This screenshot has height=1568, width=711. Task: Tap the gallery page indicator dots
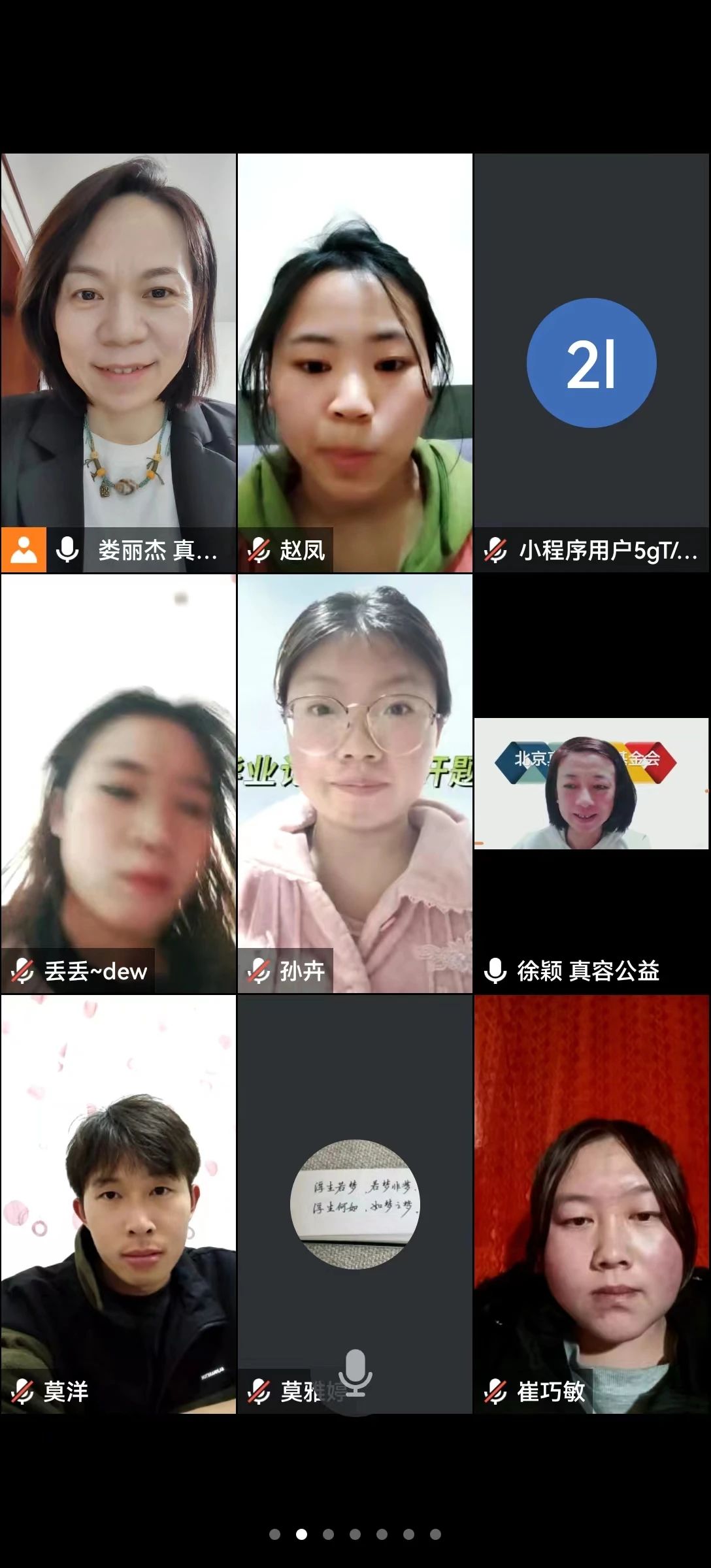click(355, 1534)
